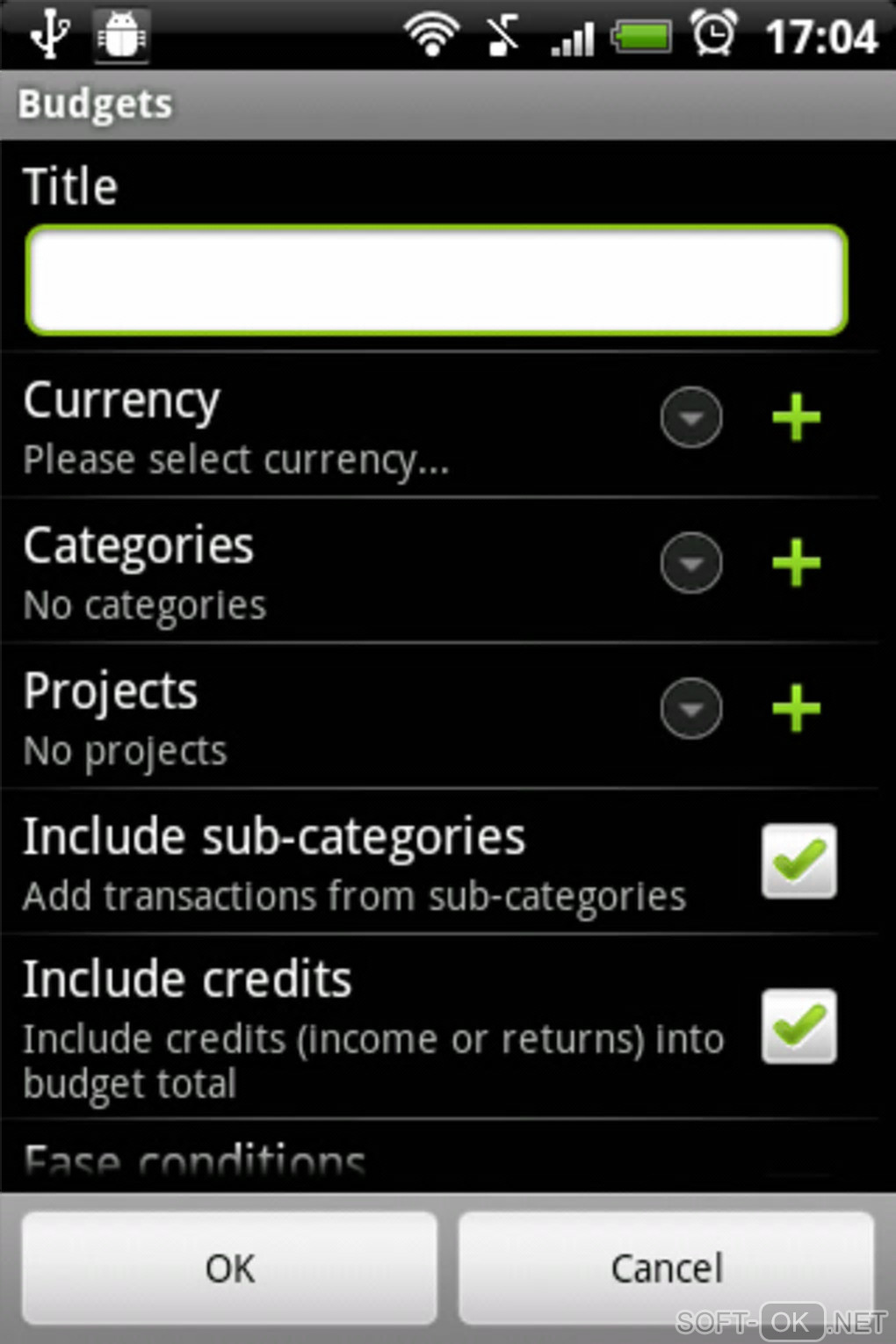Viewport: 896px width, 1344px height.
Task: Focus the Title text field
Action: point(437,280)
